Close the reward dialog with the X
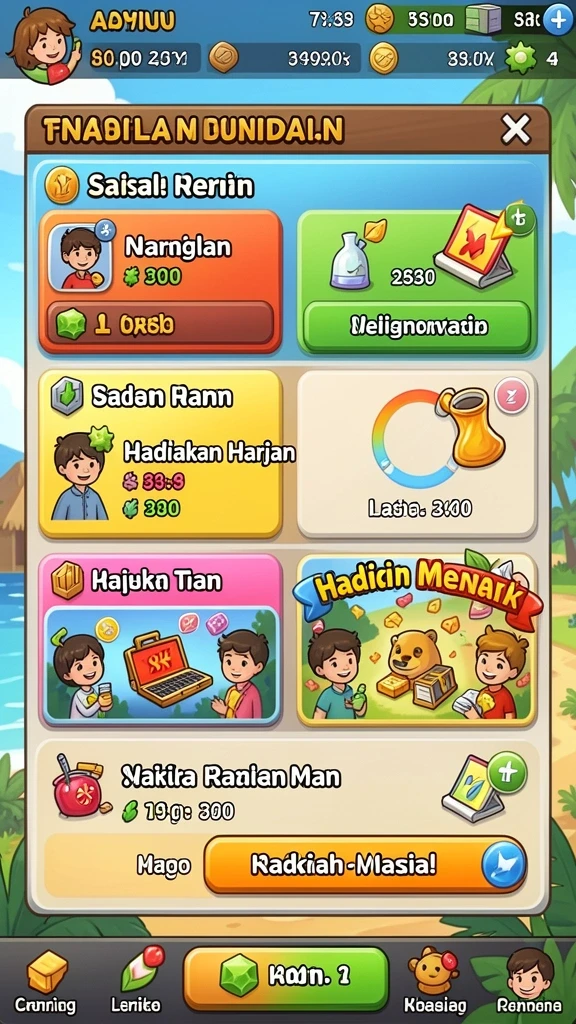Image resolution: width=576 pixels, height=1024 pixels. tap(515, 131)
